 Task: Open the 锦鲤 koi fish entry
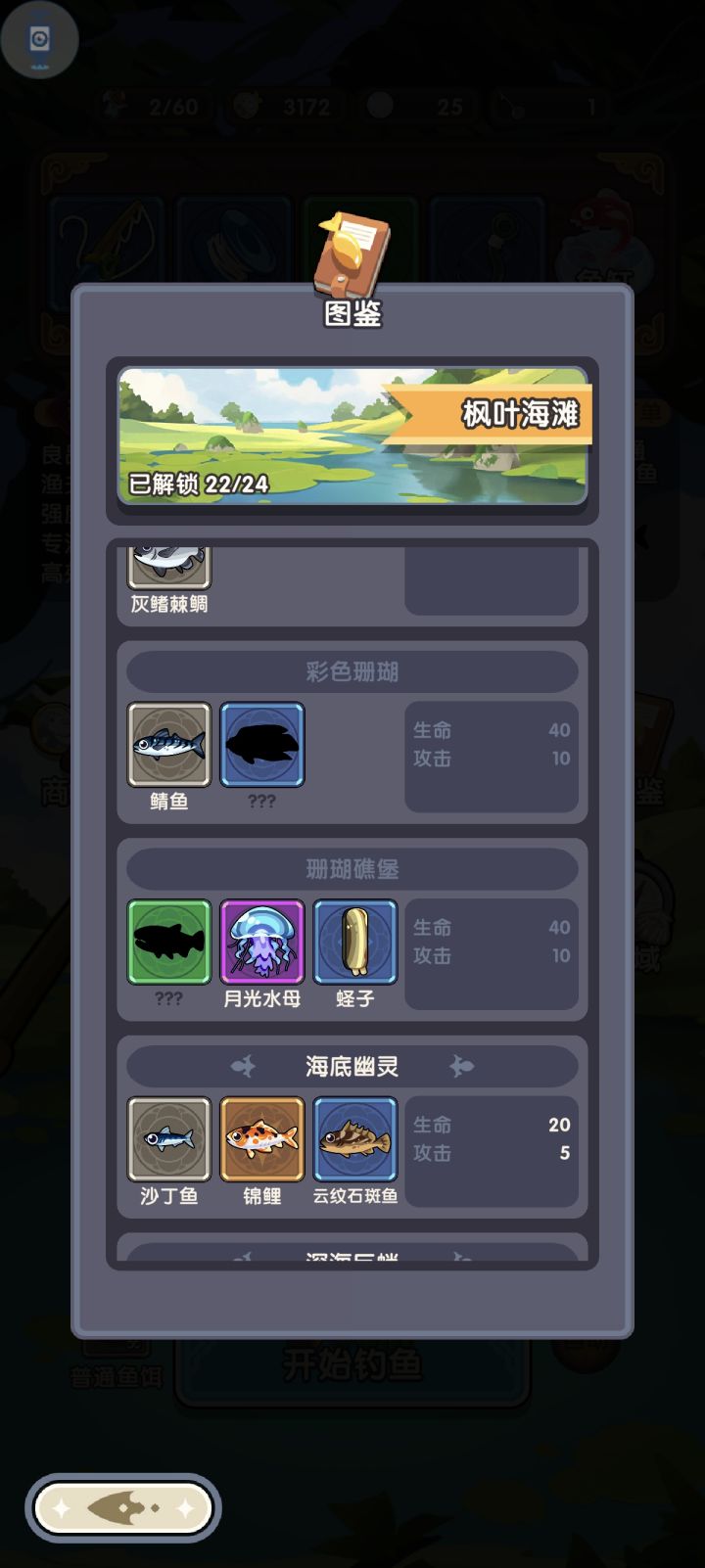click(261, 1138)
